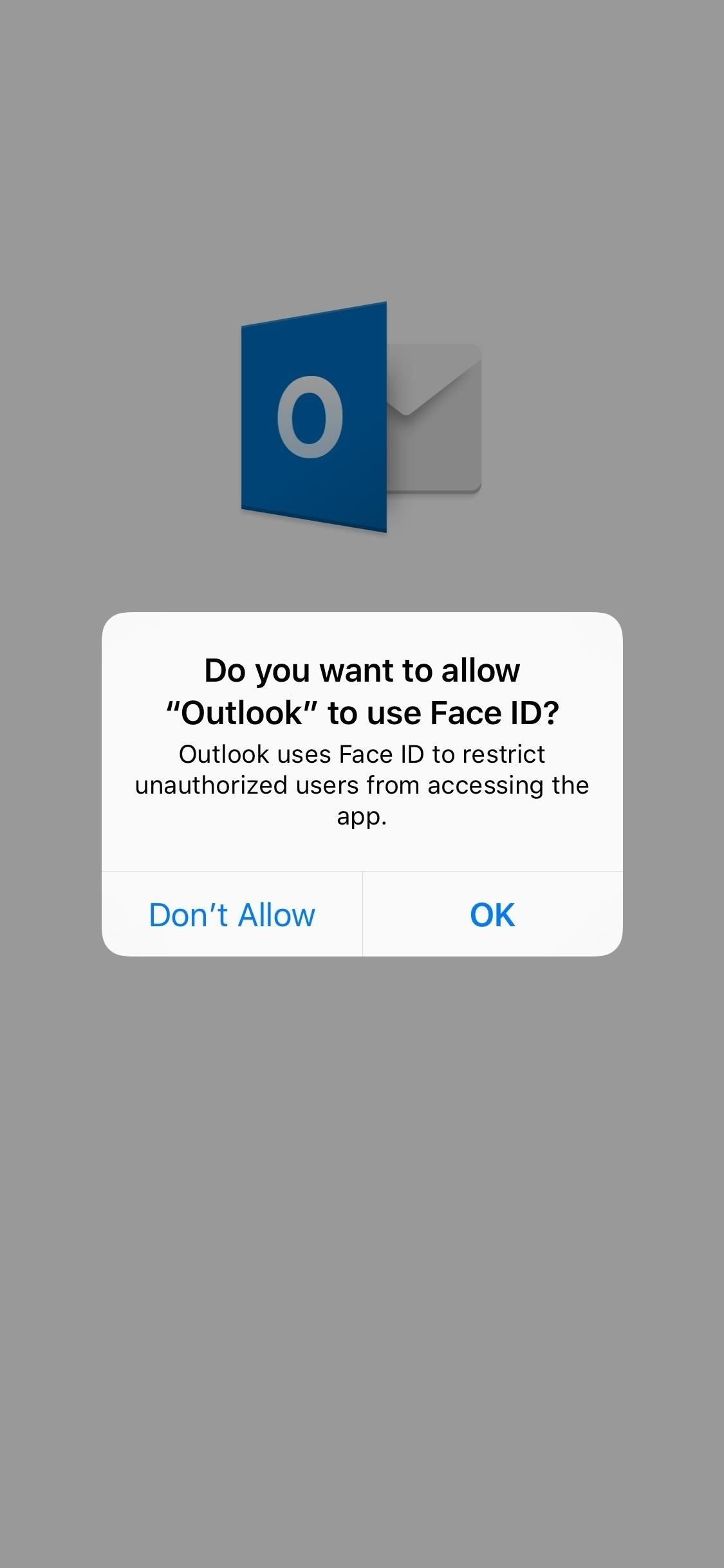
Task: Select the Outlook splash screen logo
Action: [360, 418]
